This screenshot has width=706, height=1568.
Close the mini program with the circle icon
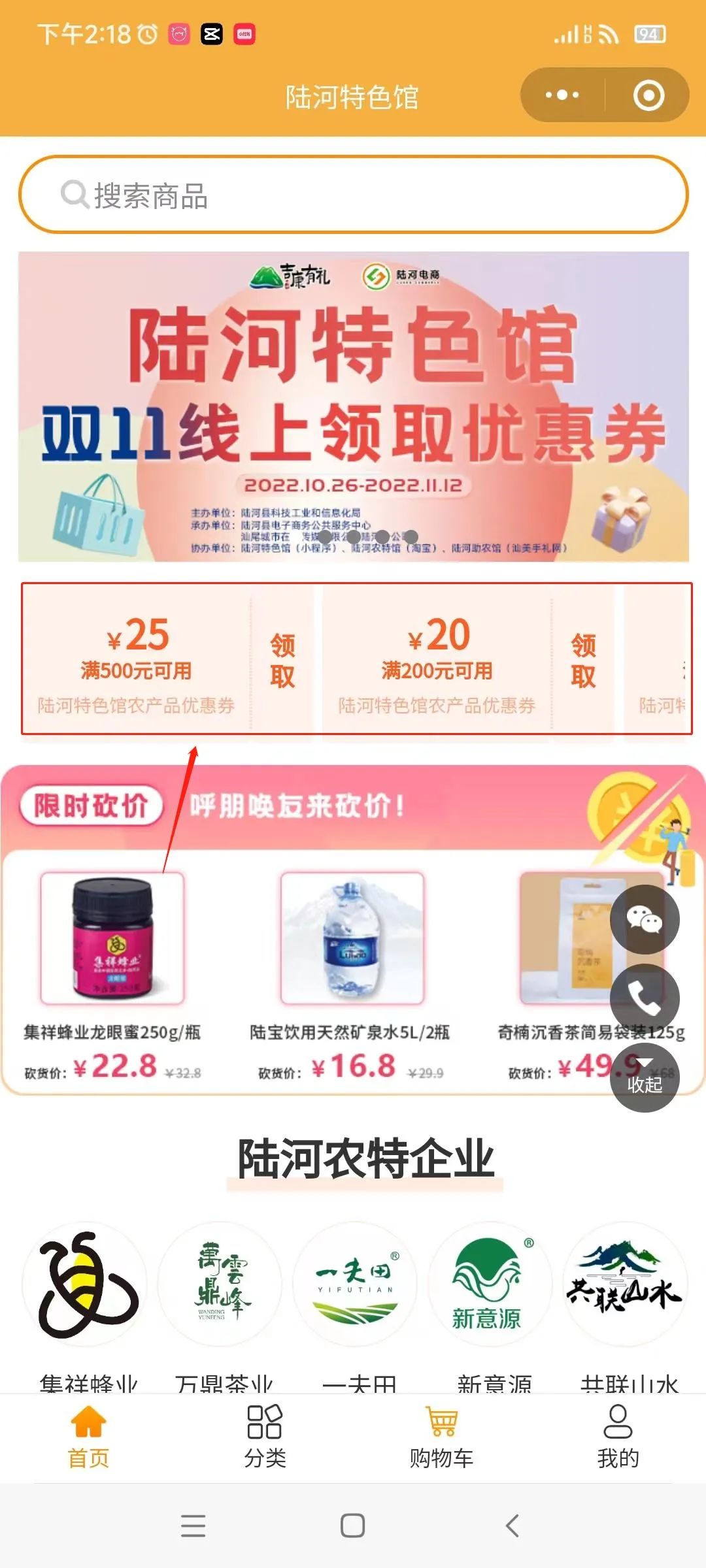click(648, 95)
